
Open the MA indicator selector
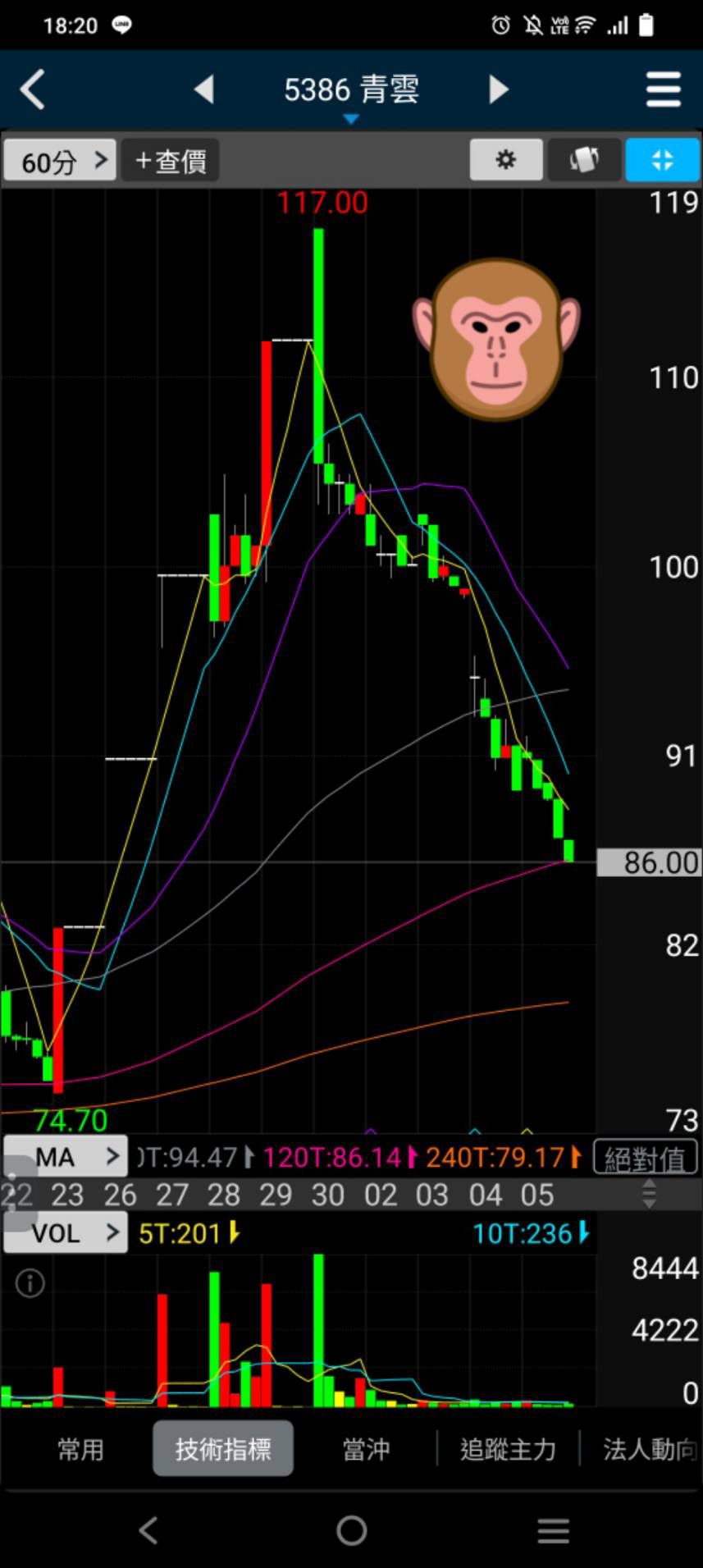point(66,1157)
